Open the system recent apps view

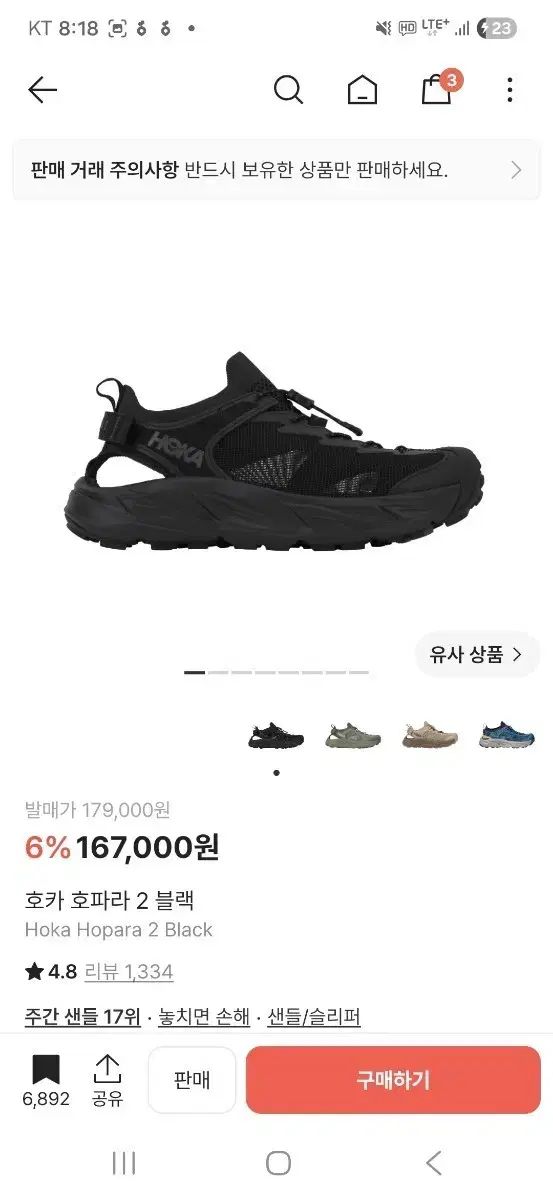pos(124,1163)
